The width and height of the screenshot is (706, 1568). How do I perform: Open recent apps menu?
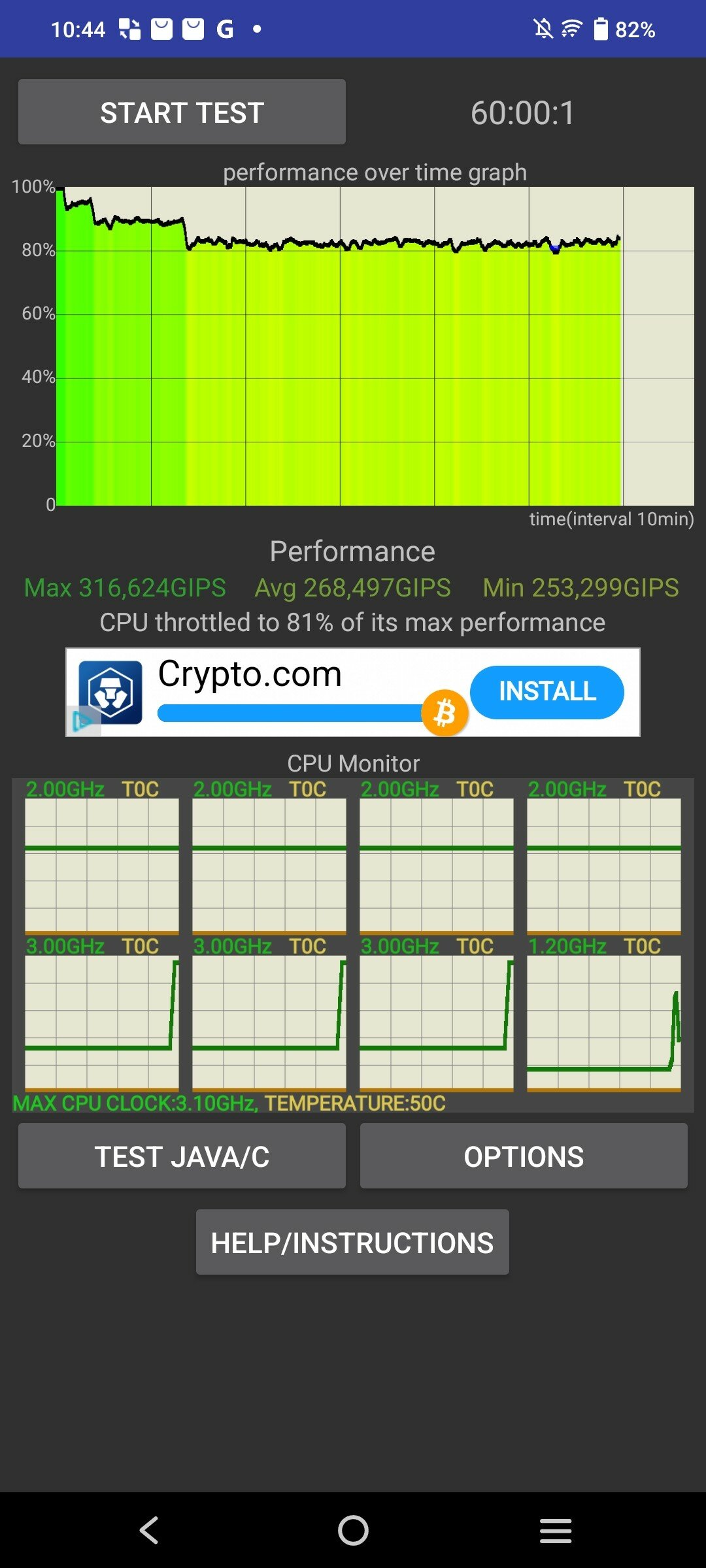tap(556, 1530)
